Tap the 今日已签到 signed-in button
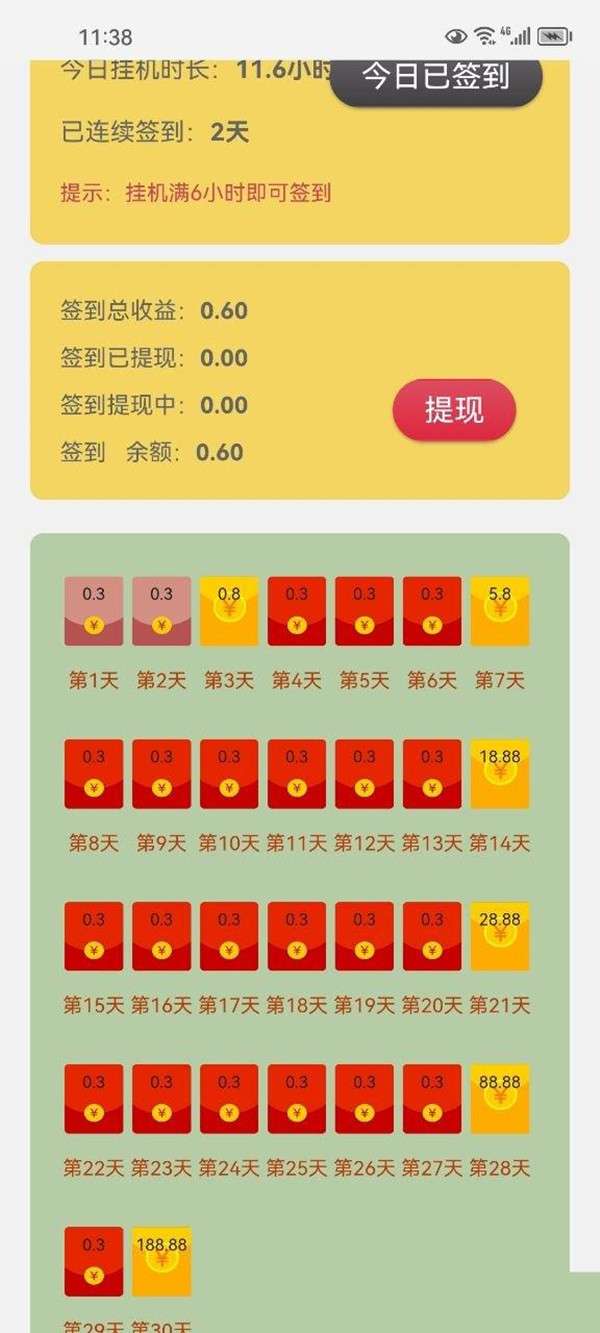Image resolution: width=600 pixels, height=1333 pixels. (436, 77)
